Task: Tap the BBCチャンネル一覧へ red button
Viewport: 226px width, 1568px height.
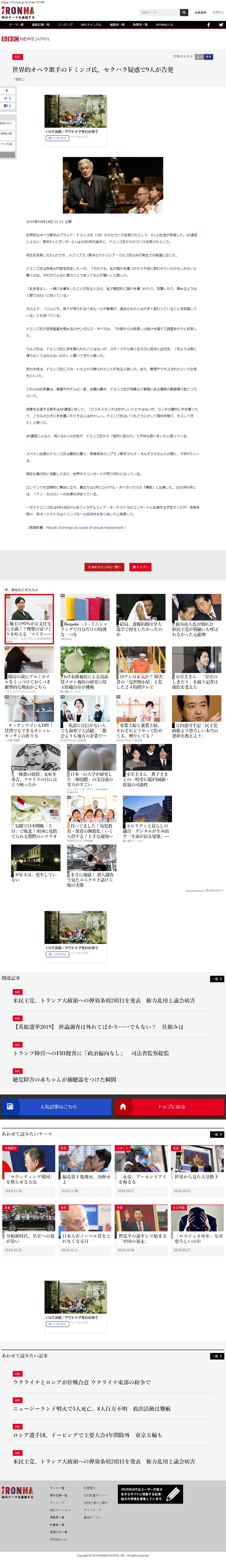Action: coord(104,567)
